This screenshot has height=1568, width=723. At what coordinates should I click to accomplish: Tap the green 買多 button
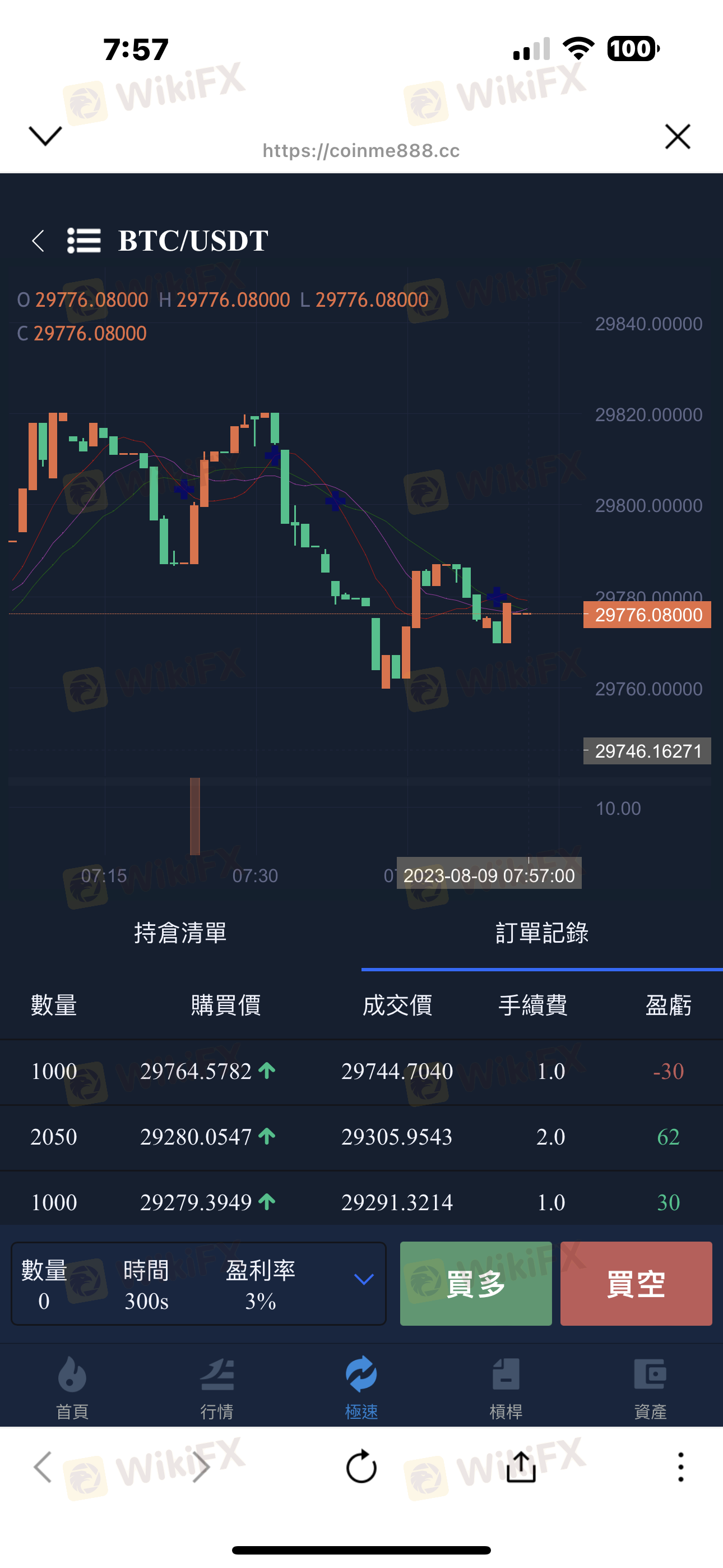476,1284
